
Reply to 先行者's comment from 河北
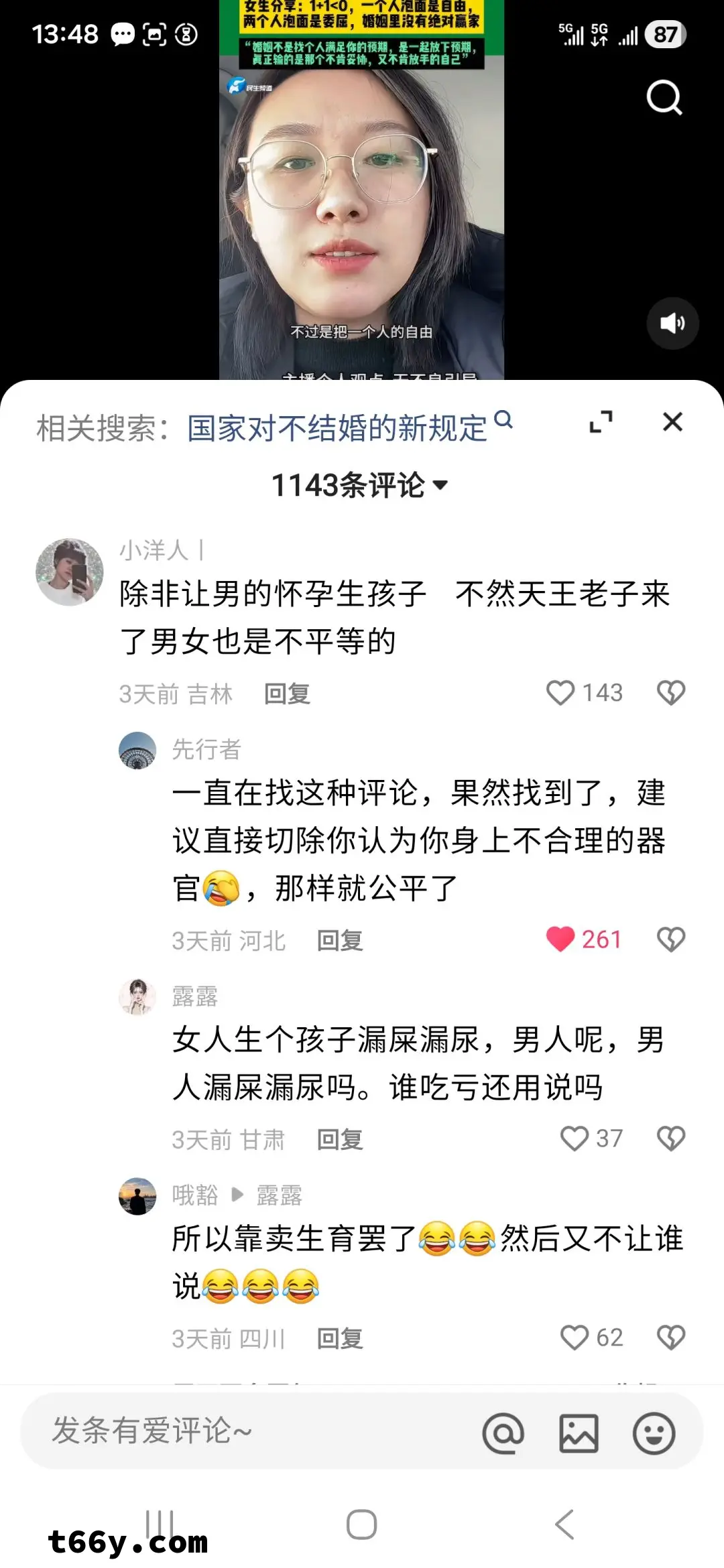point(340,941)
